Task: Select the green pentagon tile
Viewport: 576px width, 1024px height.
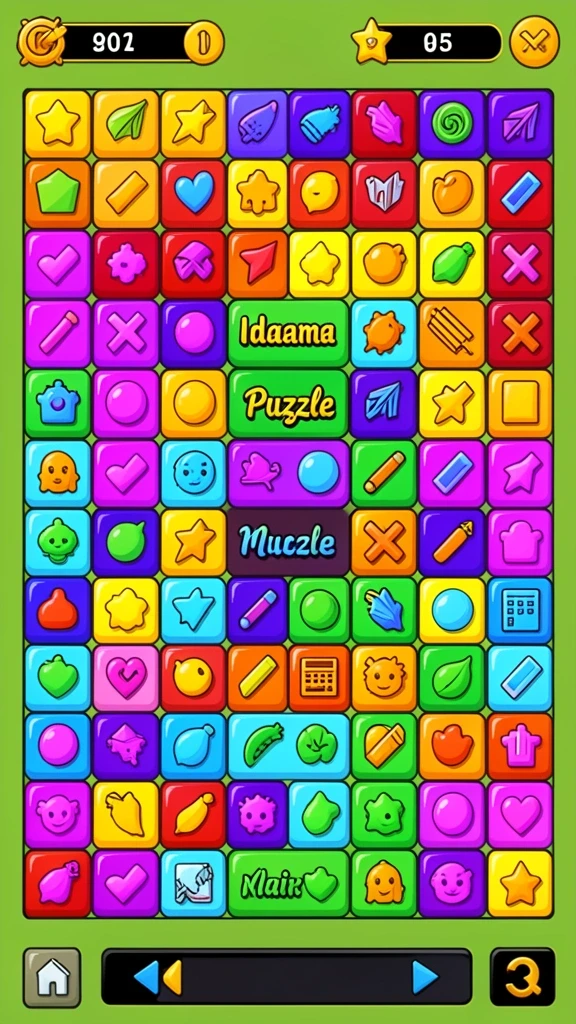Action: [x=57, y=193]
